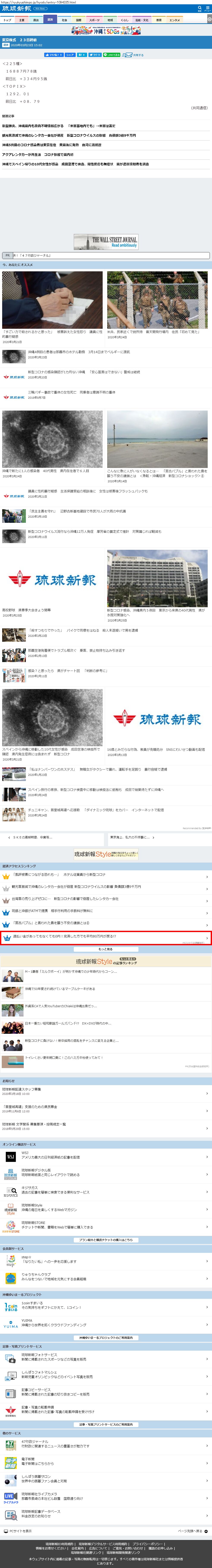Open the Wall Street Journal ad banner

(106, 242)
